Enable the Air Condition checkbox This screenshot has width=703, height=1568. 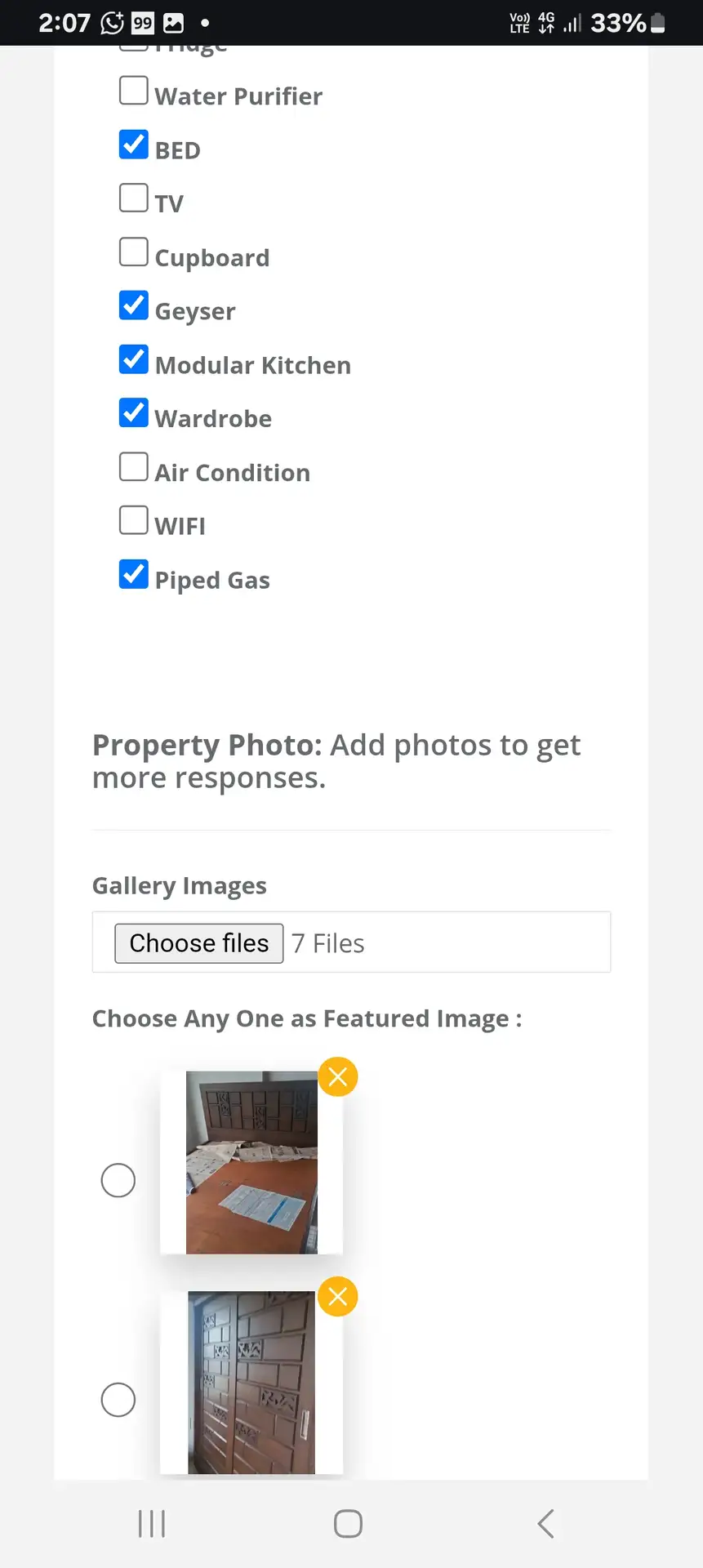coord(134,467)
